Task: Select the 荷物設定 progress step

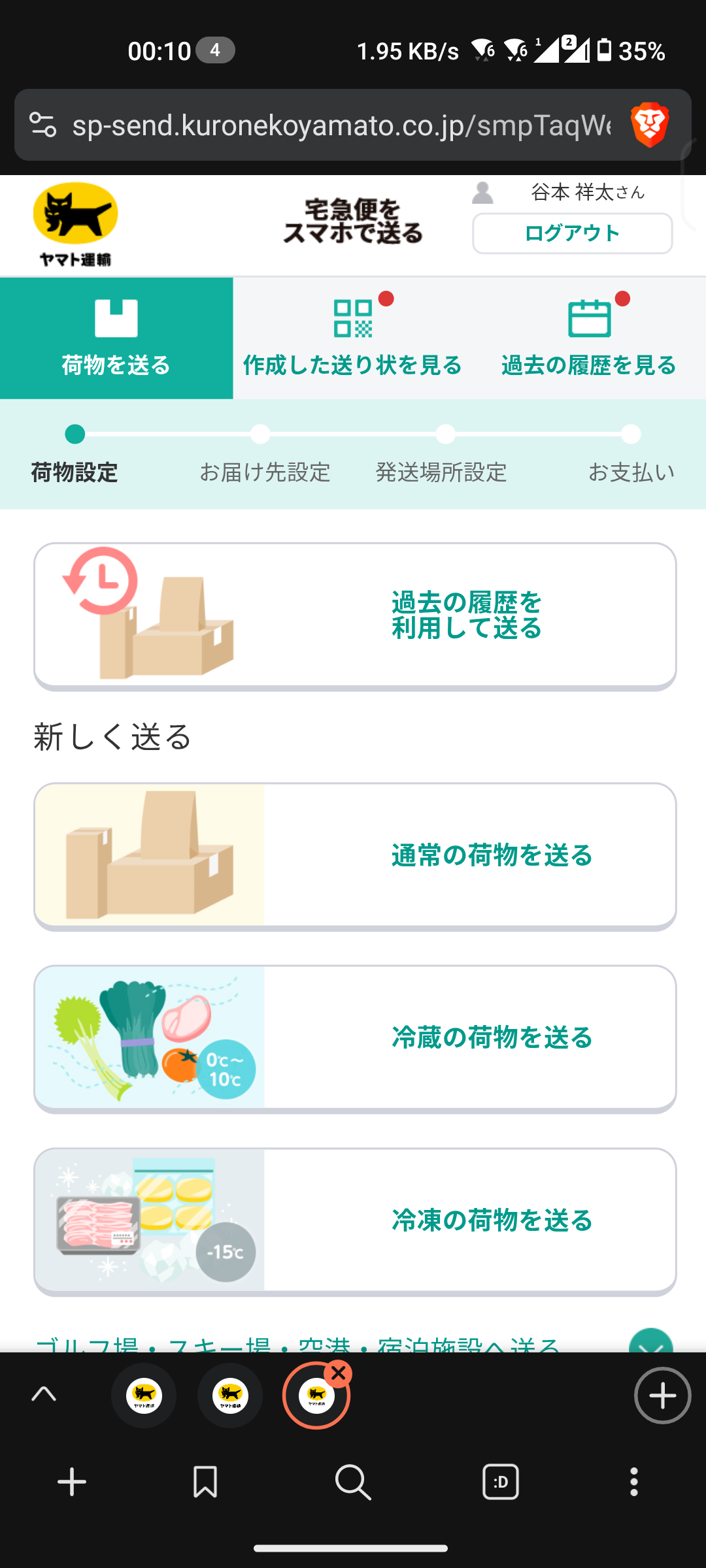Action: [75, 451]
